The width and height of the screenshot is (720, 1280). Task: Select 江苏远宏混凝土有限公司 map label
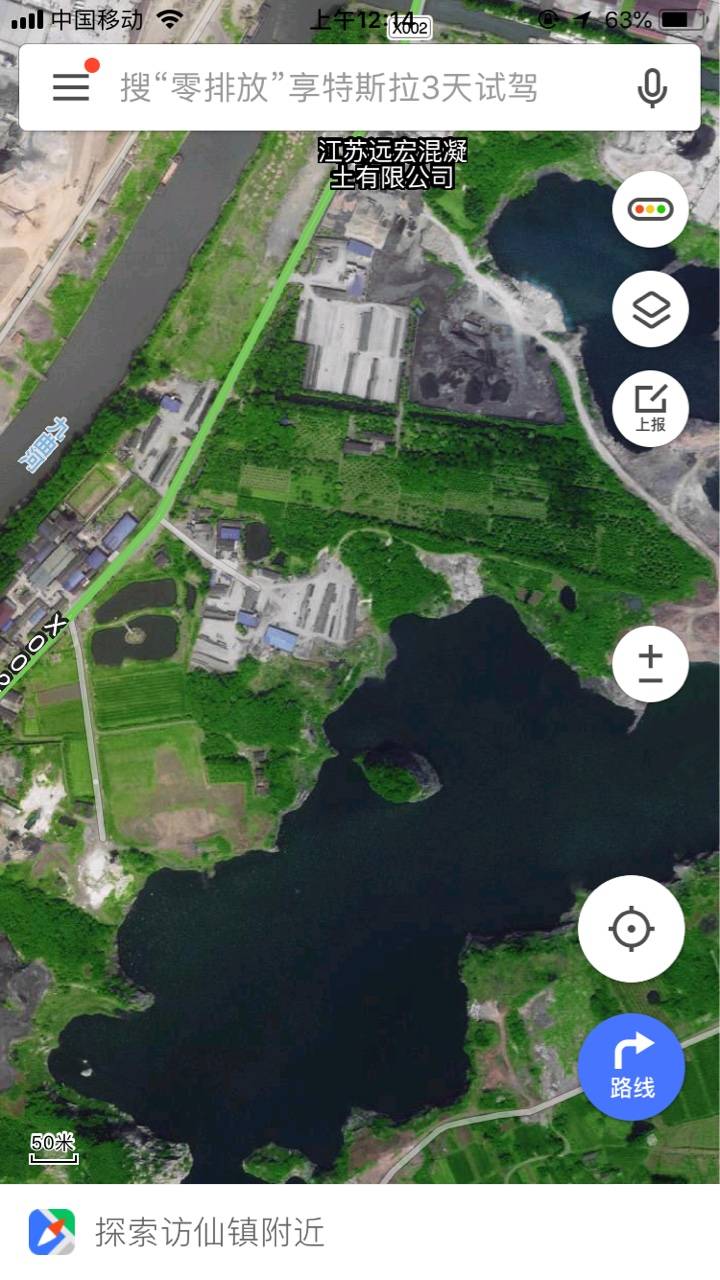click(393, 165)
